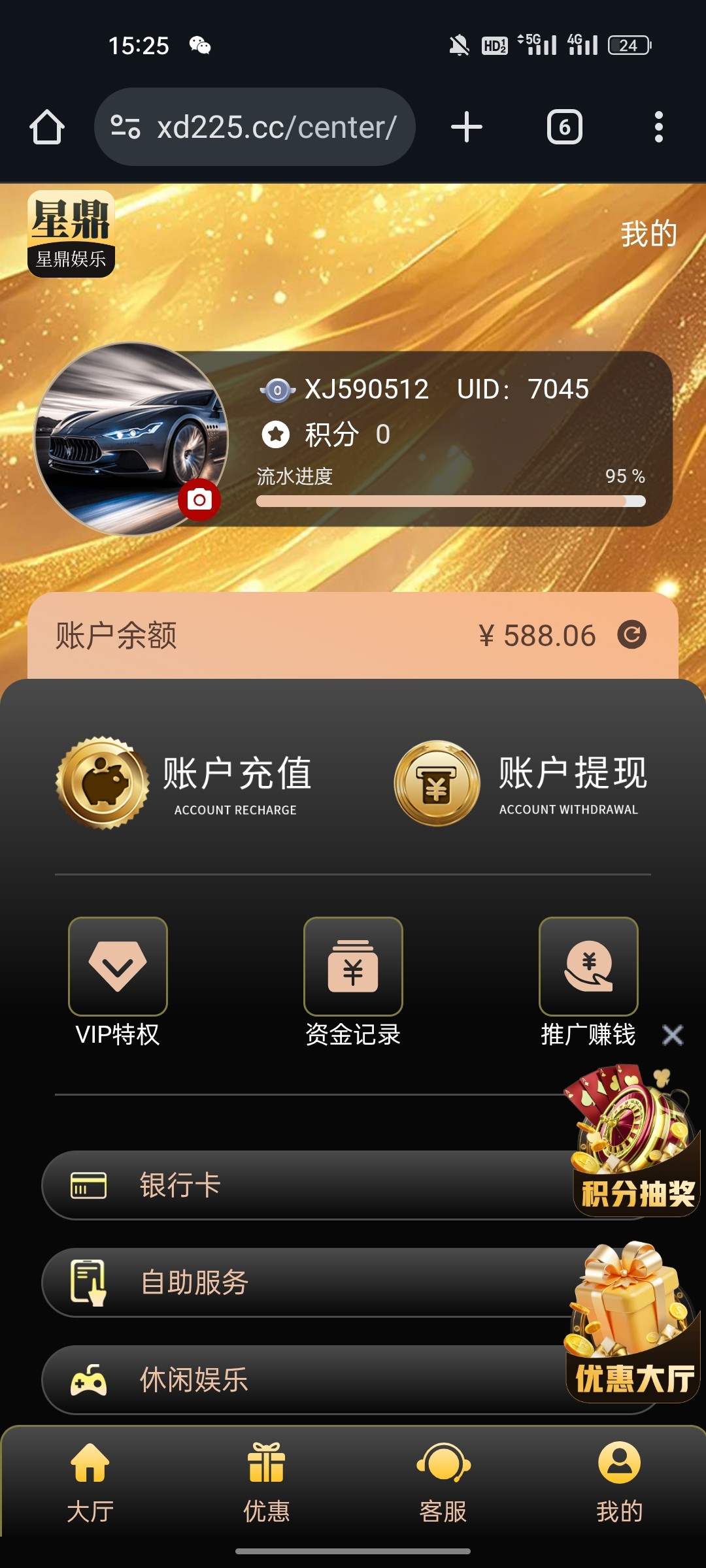
Task: Open 推广赚钱 promotion page
Action: pyautogui.click(x=588, y=967)
